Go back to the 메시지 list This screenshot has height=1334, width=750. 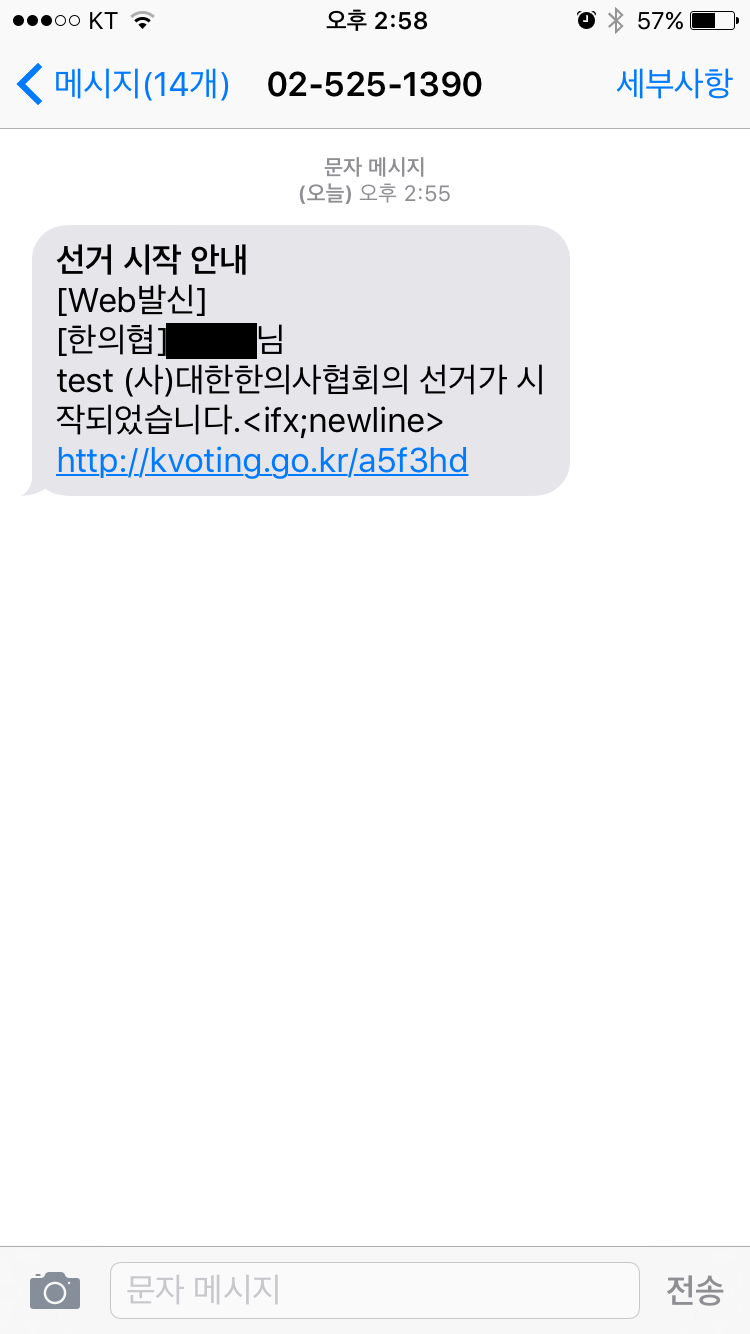click(122, 85)
